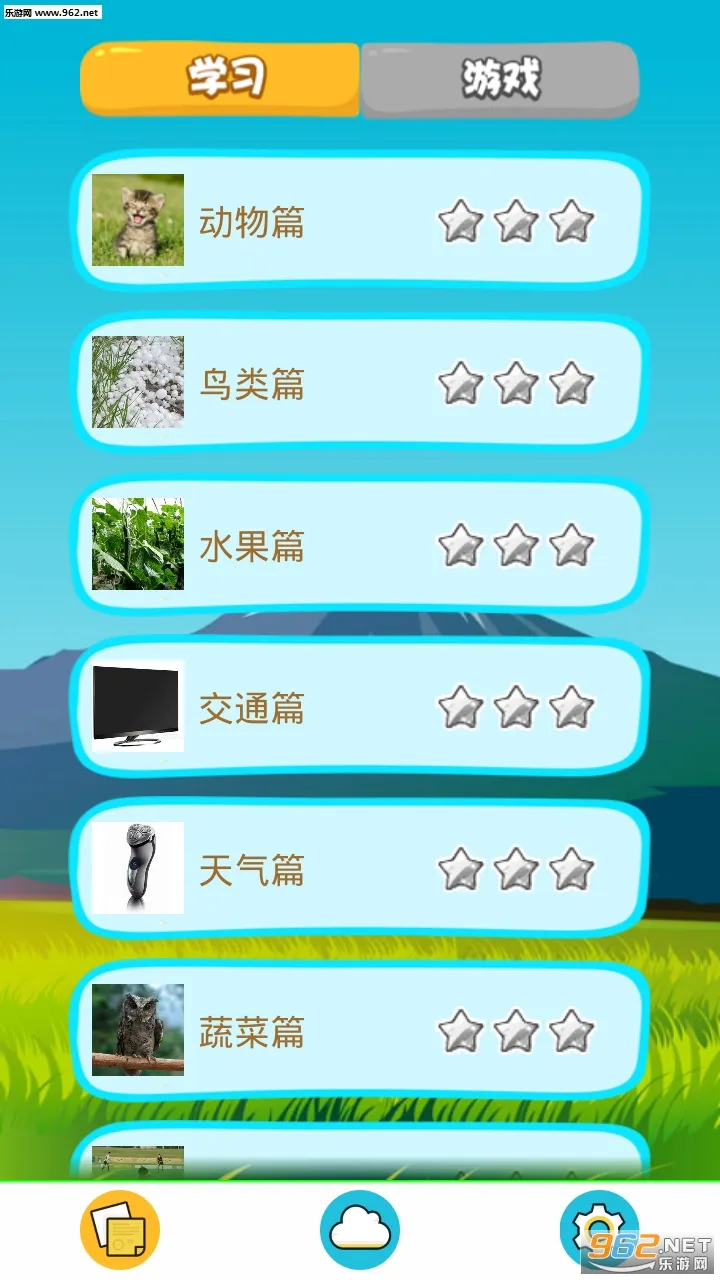Open the cloud icon

click(360, 1229)
